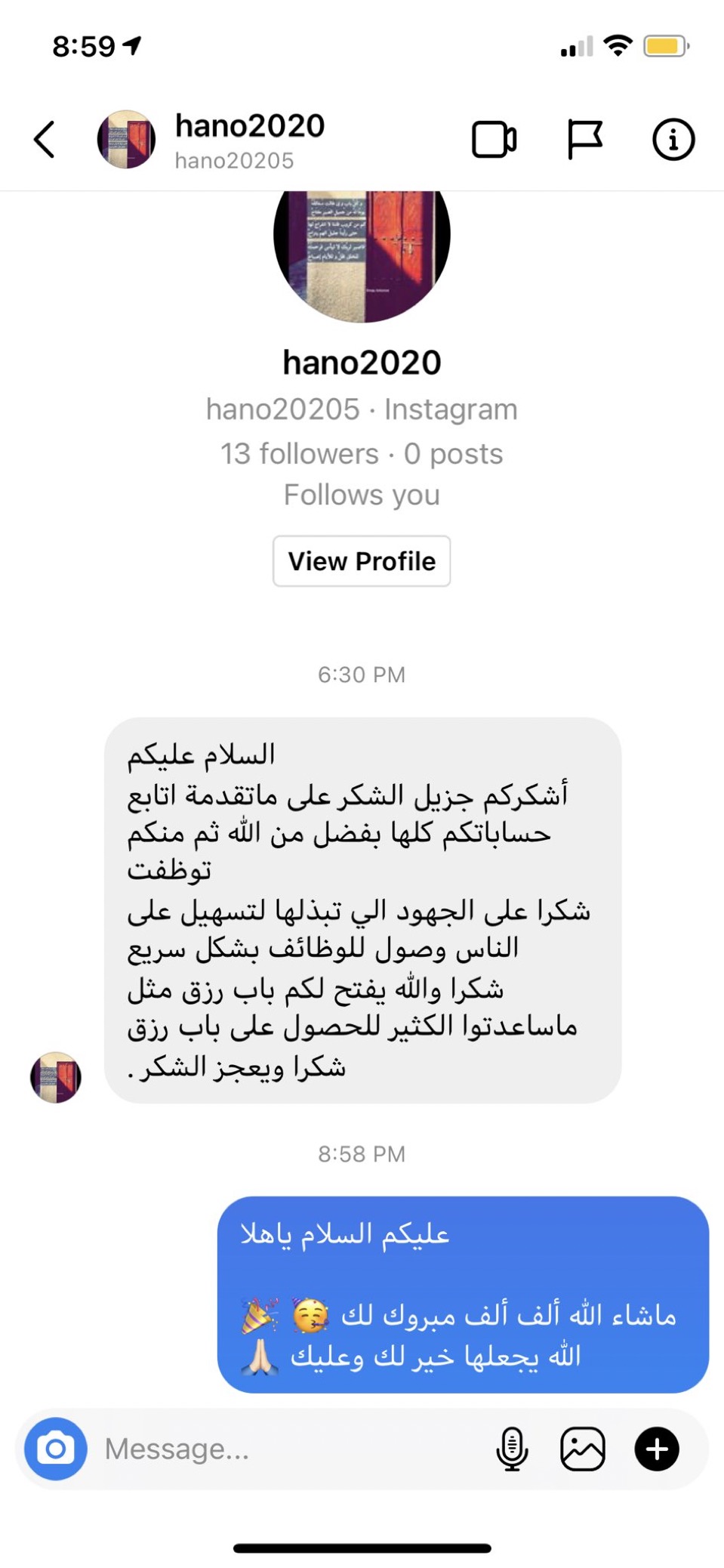Open the camera from message bar
724x1568 pixels.
pos(56,1449)
